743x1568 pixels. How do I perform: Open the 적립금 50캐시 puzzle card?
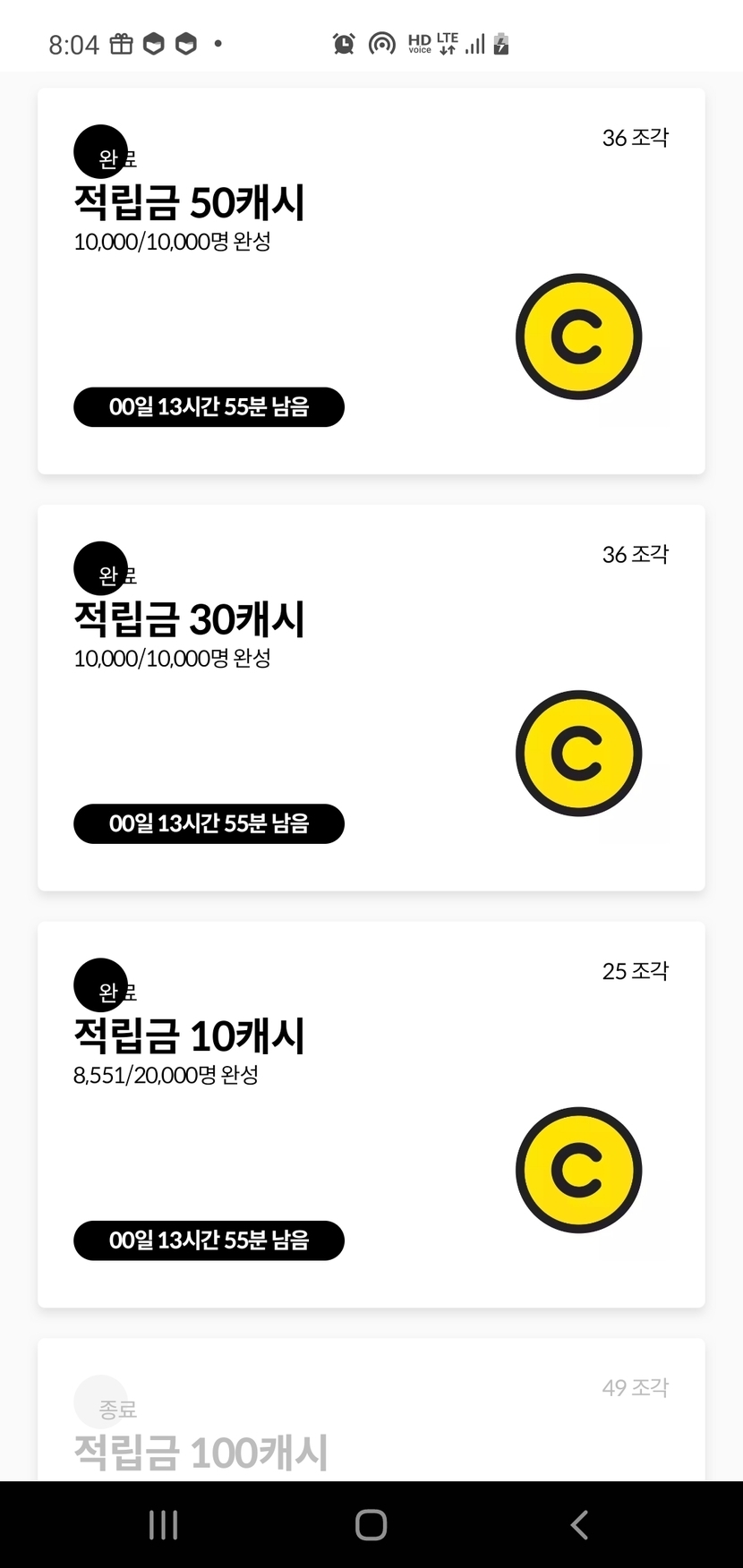coord(371,281)
